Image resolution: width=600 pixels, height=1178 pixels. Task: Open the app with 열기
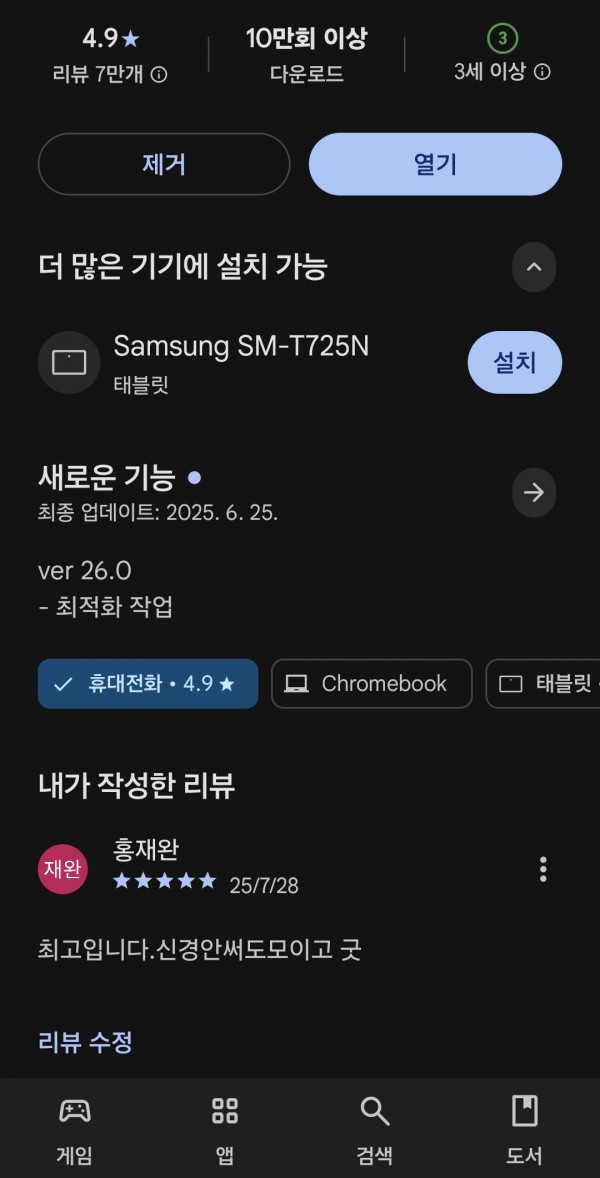point(435,165)
